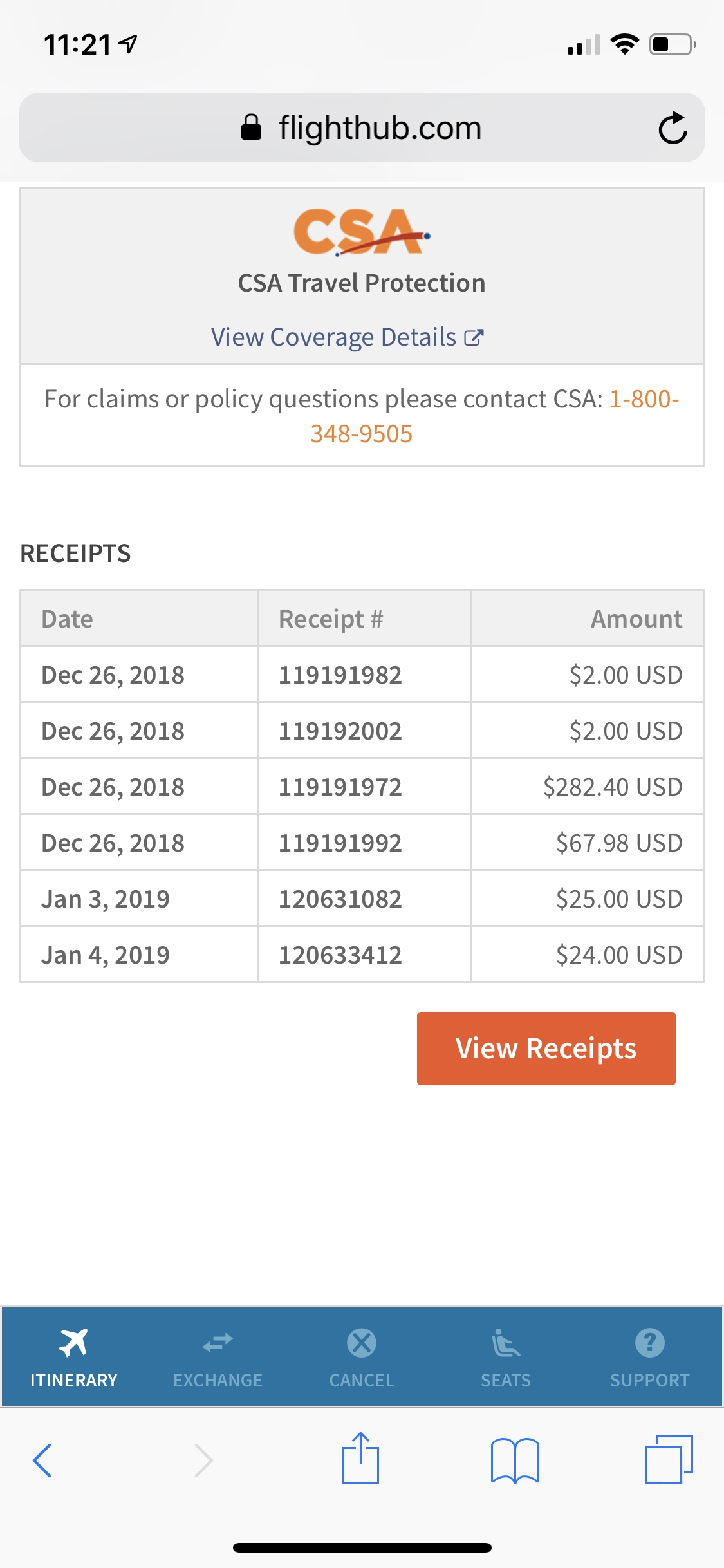This screenshot has height=1568, width=724.
Task: Open the Exchange tab
Action: click(218, 1358)
